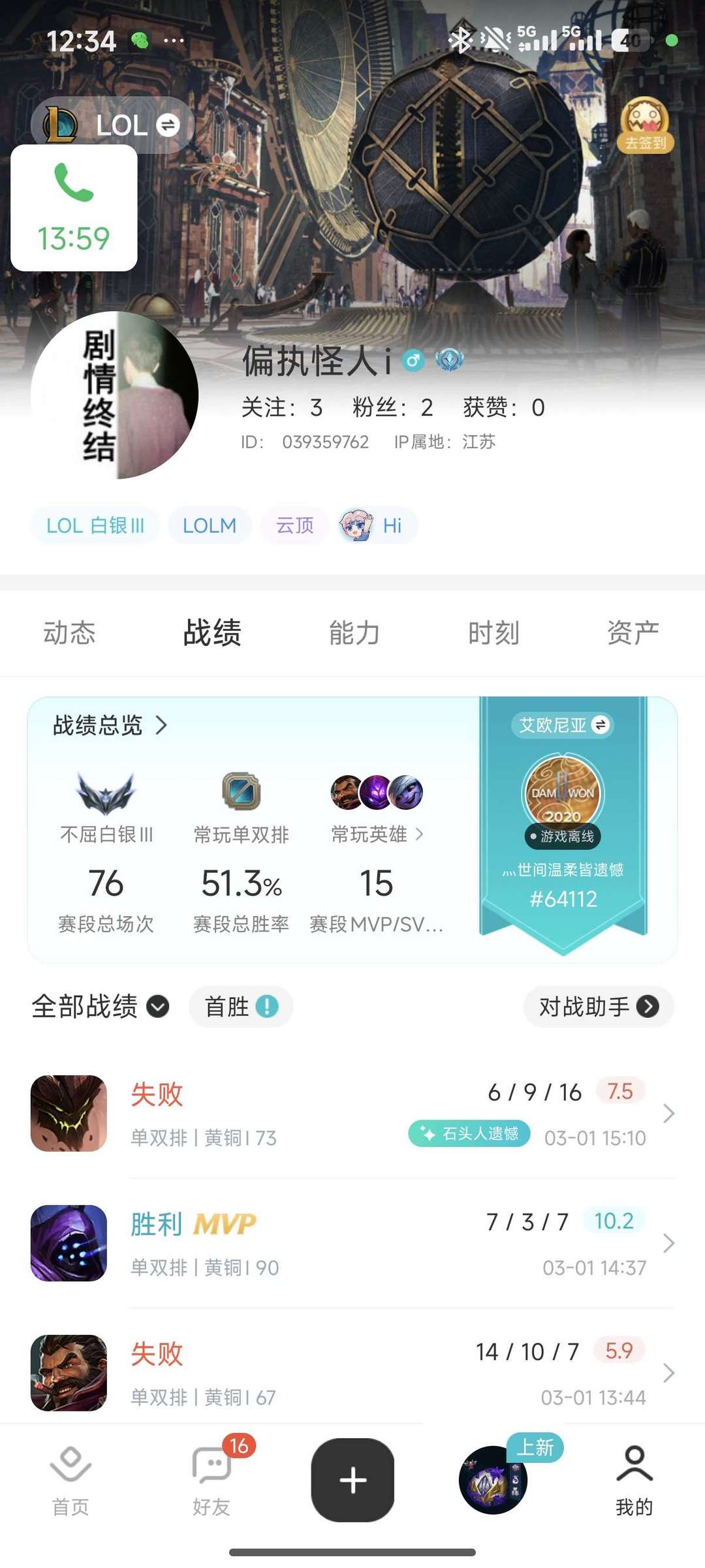Expand 常玩英雄 champion list arrow
This screenshot has height=1568, width=705.
(x=420, y=833)
